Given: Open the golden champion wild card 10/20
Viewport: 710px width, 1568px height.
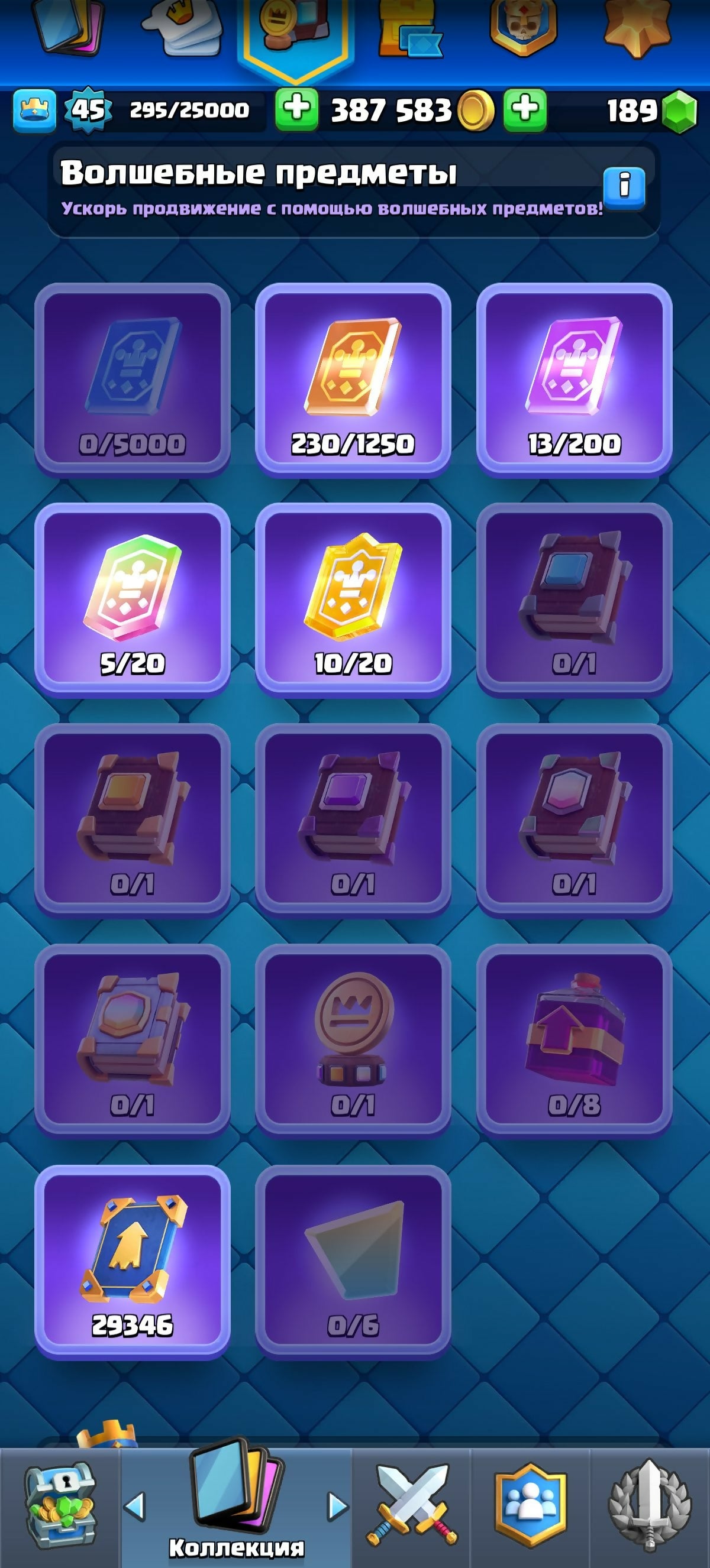Looking at the screenshot, I should [353, 600].
